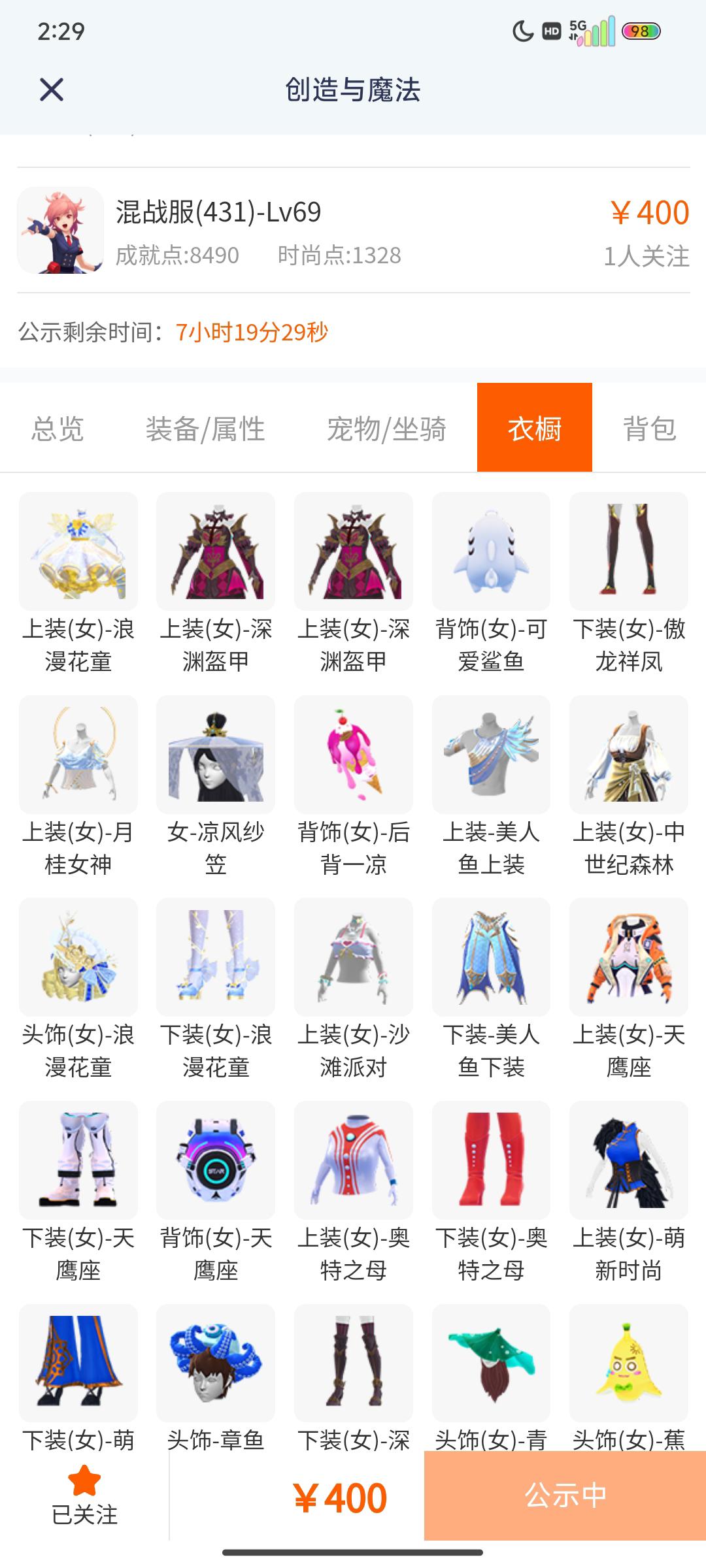Image resolution: width=706 pixels, height=1568 pixels.
Task: View the 下装(女)-傲龙祥凤 item
Action: pos(628,551)
